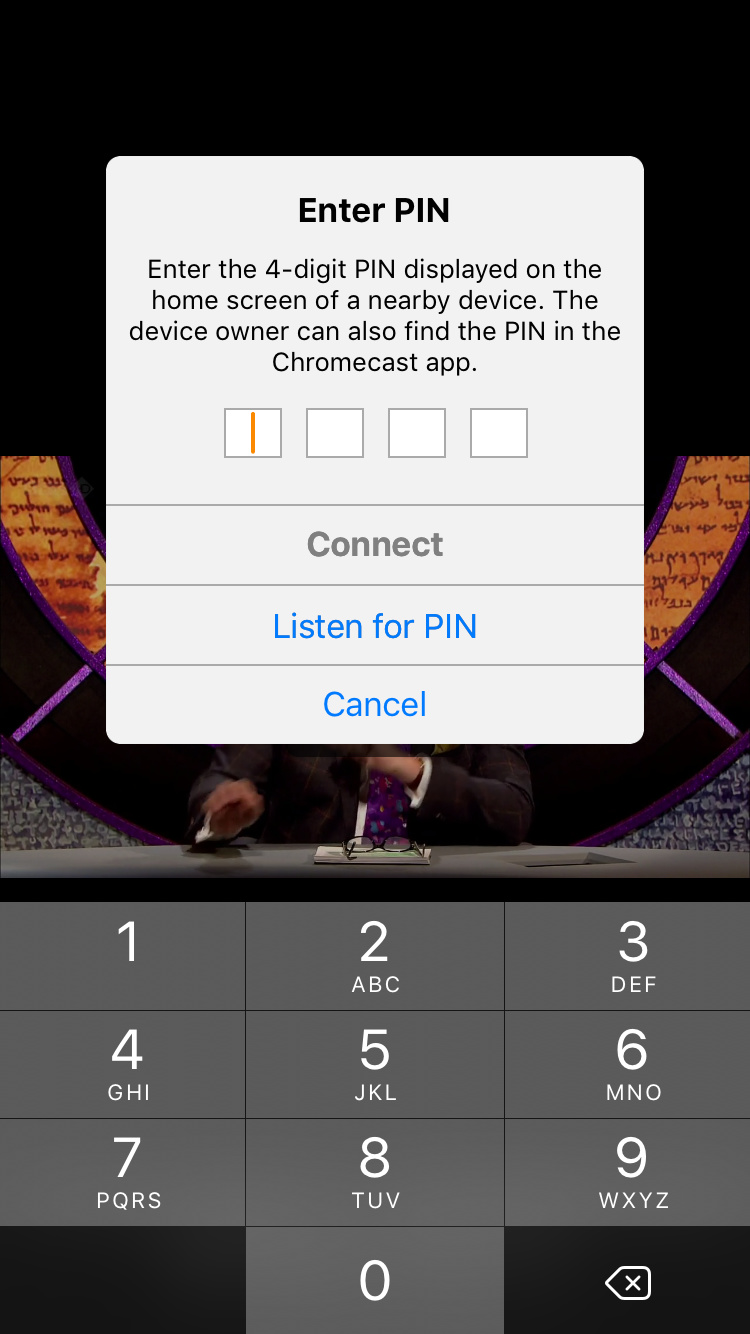Viewport: 750px width, 1334px height.
Task: Enter digit 4 on the keypad
Action: click(x=123, y=1064)
